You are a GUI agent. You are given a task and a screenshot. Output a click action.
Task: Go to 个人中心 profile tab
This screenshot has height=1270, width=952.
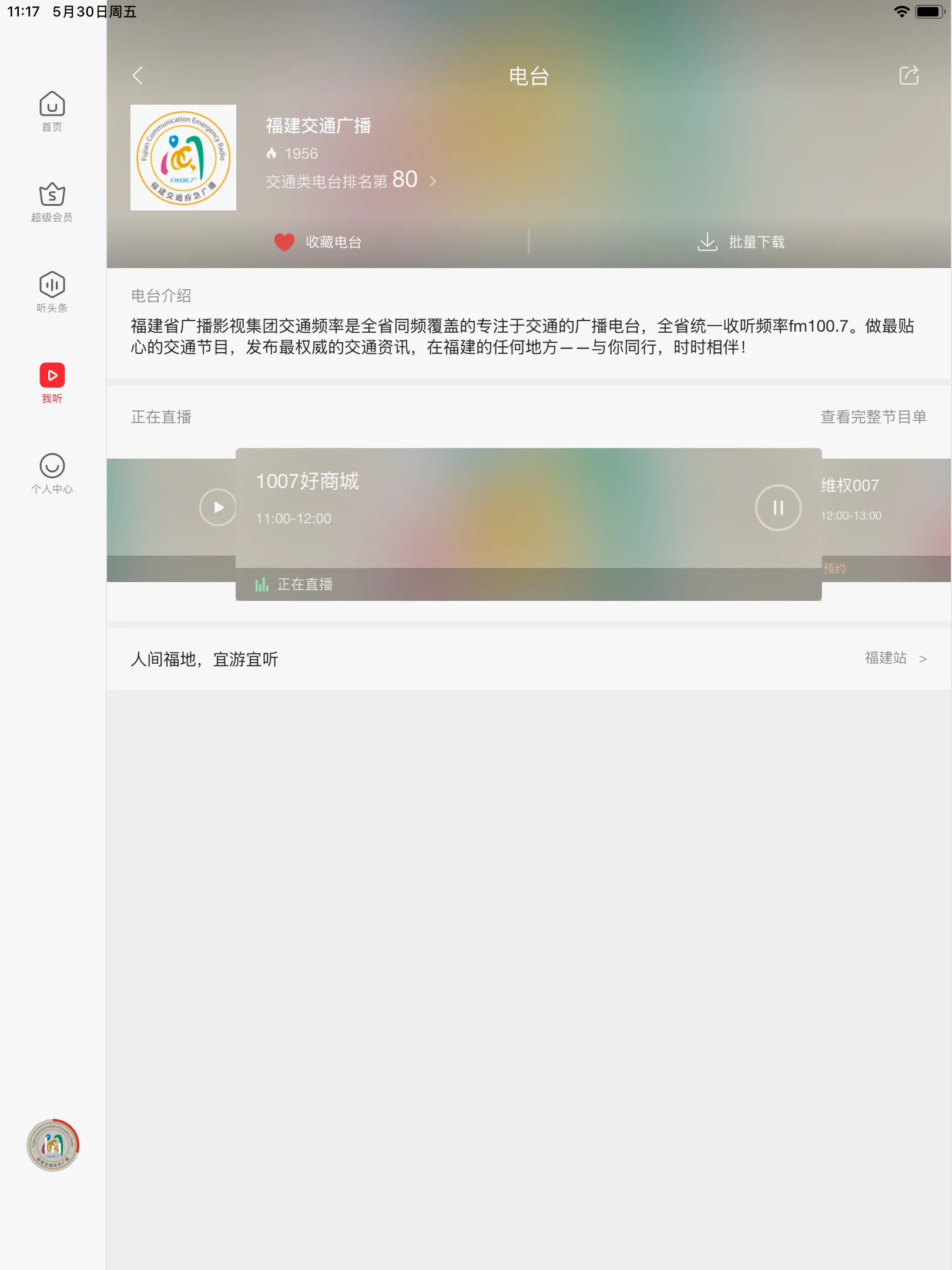click(52, 474)
